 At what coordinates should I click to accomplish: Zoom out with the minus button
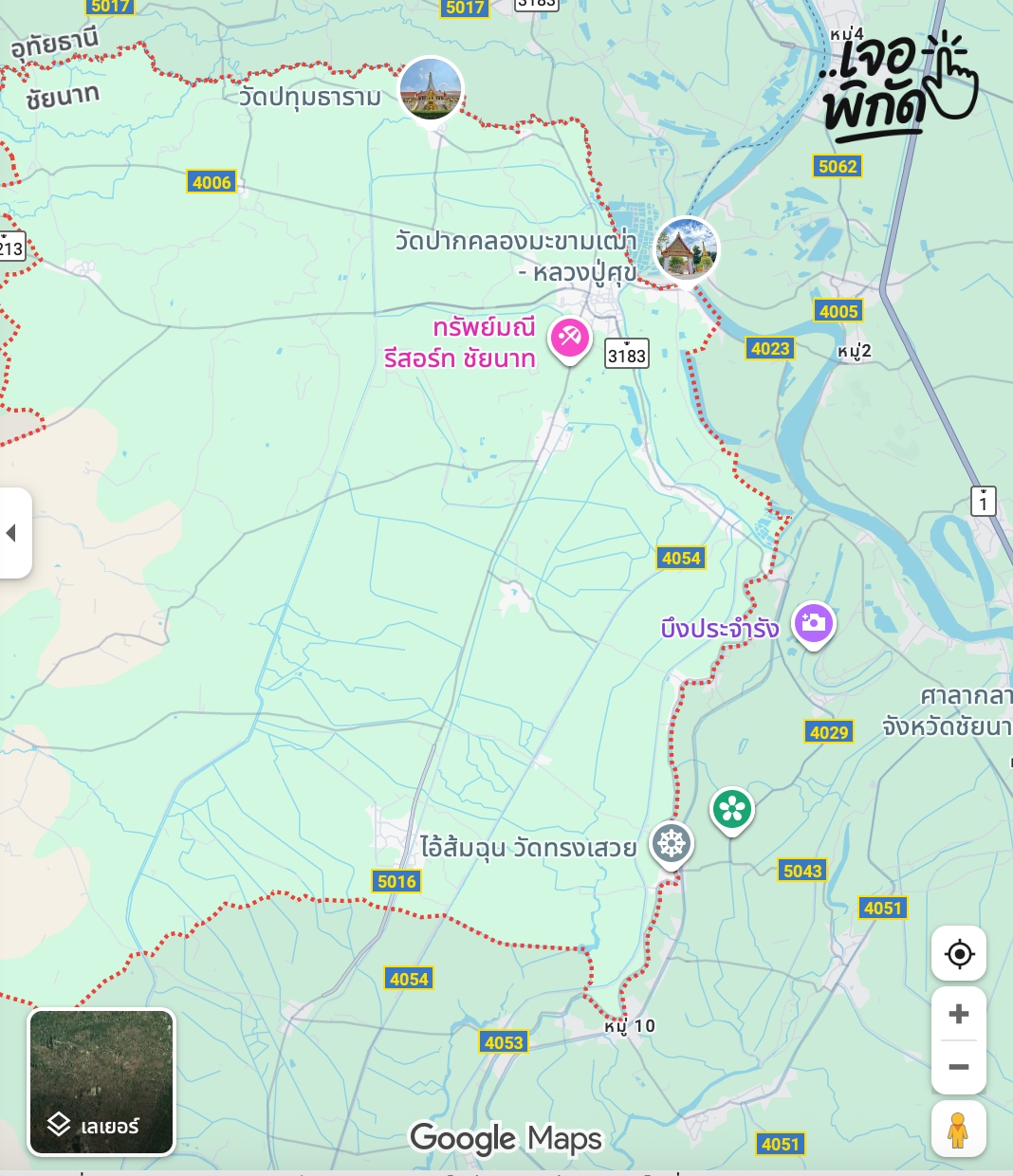coord(959,1067)
